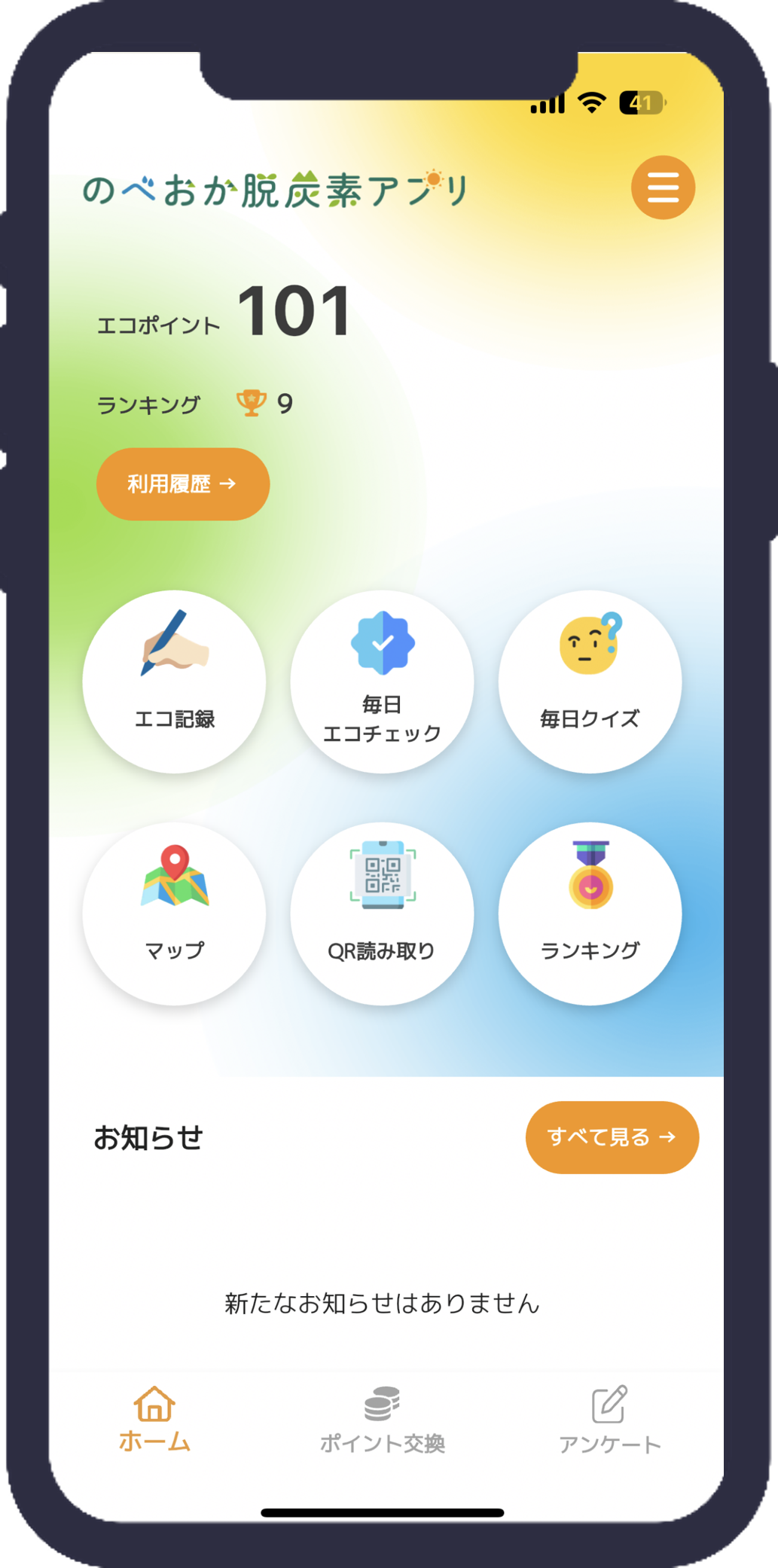Open 毎日クイズ daily quiz
The width and height of the screenshot is (778, 1568).
(x=590, y=682)
